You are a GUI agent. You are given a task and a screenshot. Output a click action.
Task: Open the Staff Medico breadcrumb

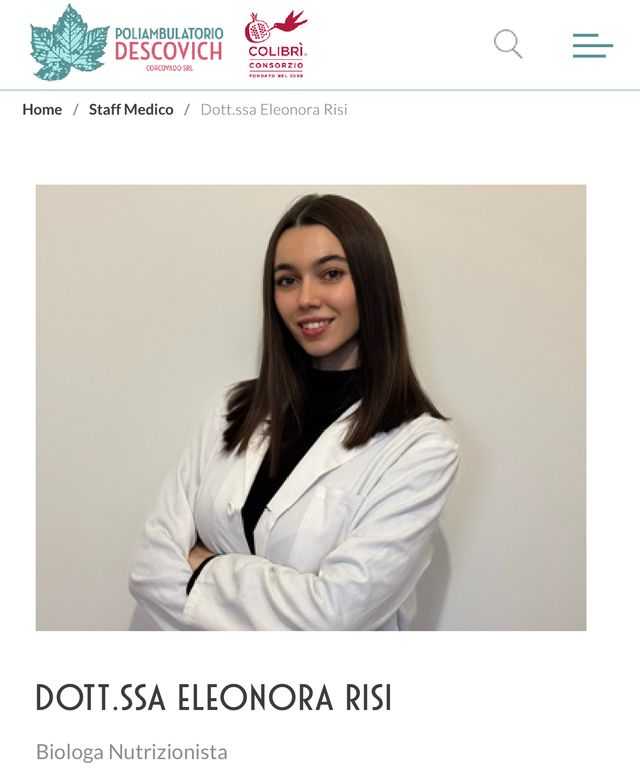(131, 110)
